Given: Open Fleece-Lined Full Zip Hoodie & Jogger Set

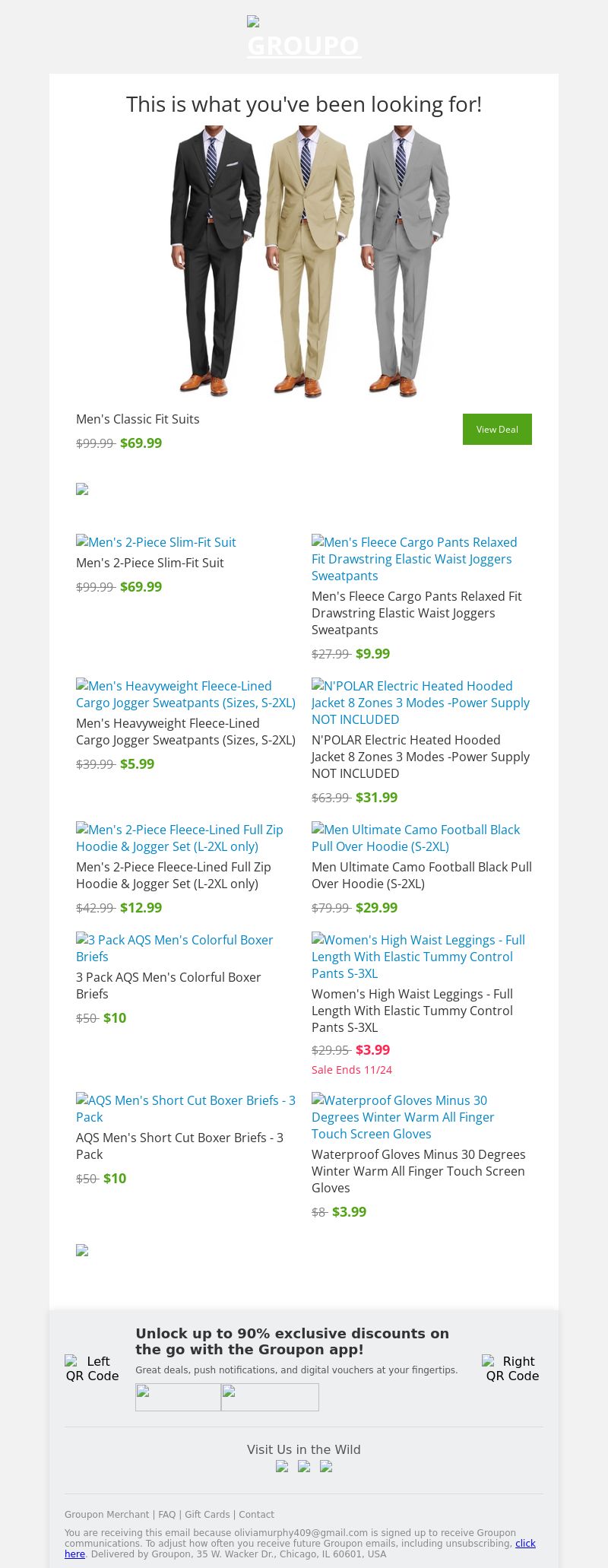Looking at the screenshot, I should [x=179, y=838].
